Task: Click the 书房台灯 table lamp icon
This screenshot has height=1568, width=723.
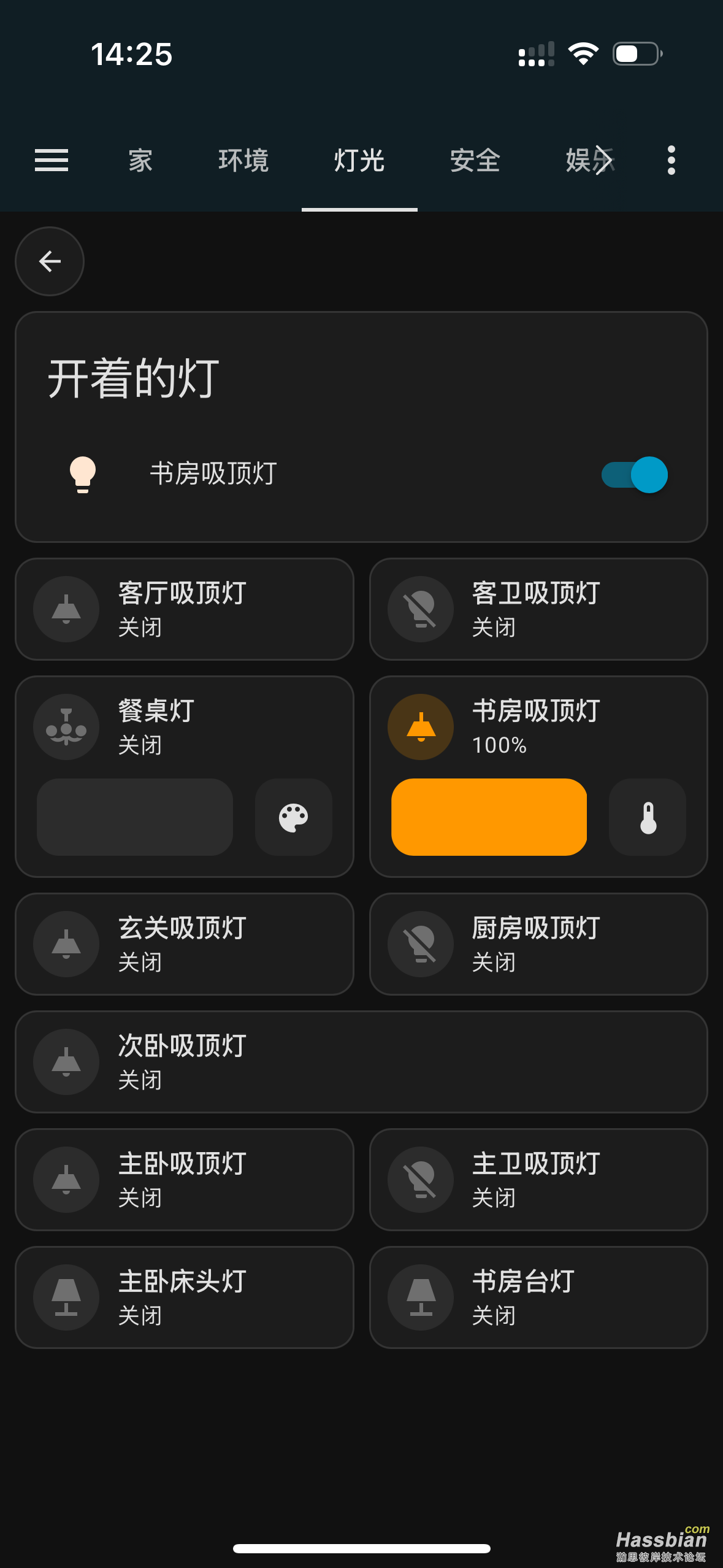Action: click(x=419, y=1297)
